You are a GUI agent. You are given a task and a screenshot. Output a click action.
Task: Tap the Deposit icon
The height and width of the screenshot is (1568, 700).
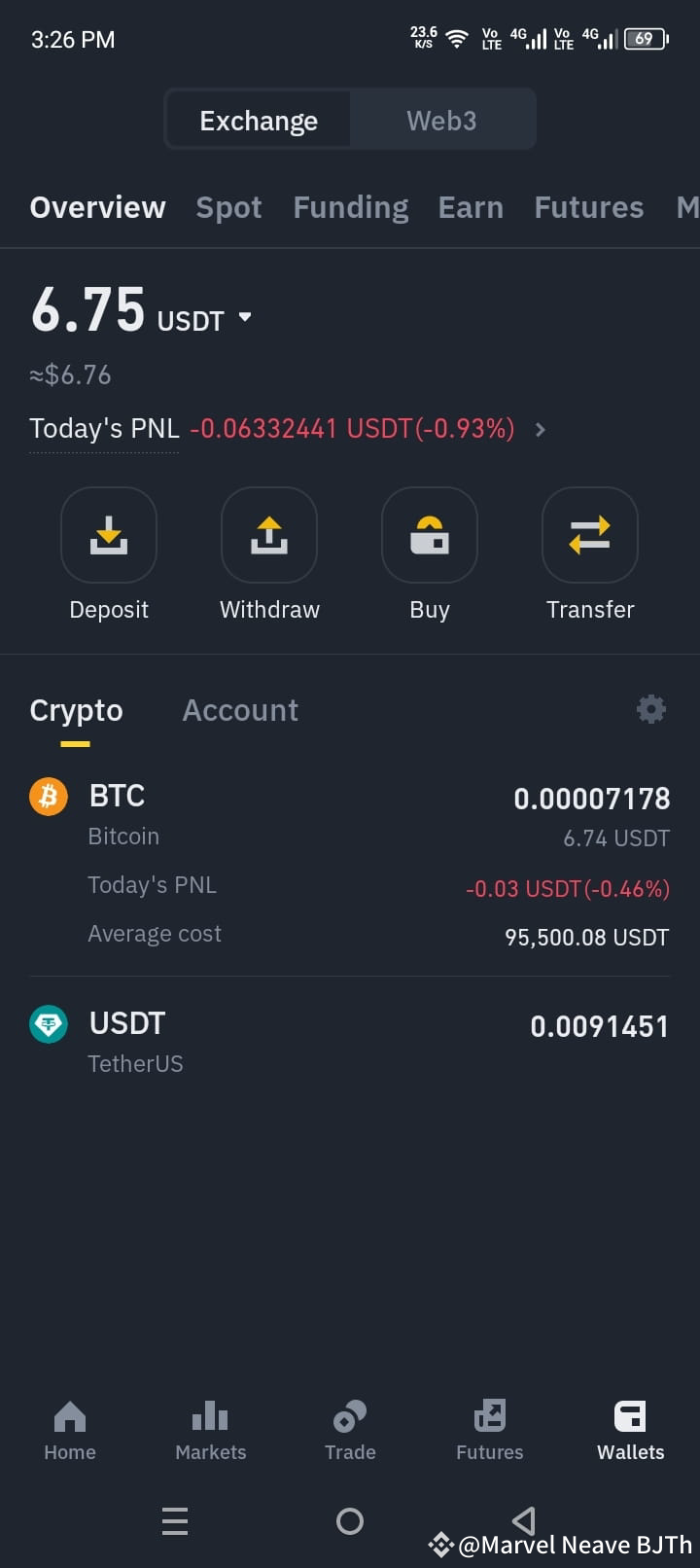click(x=109, y=535)
